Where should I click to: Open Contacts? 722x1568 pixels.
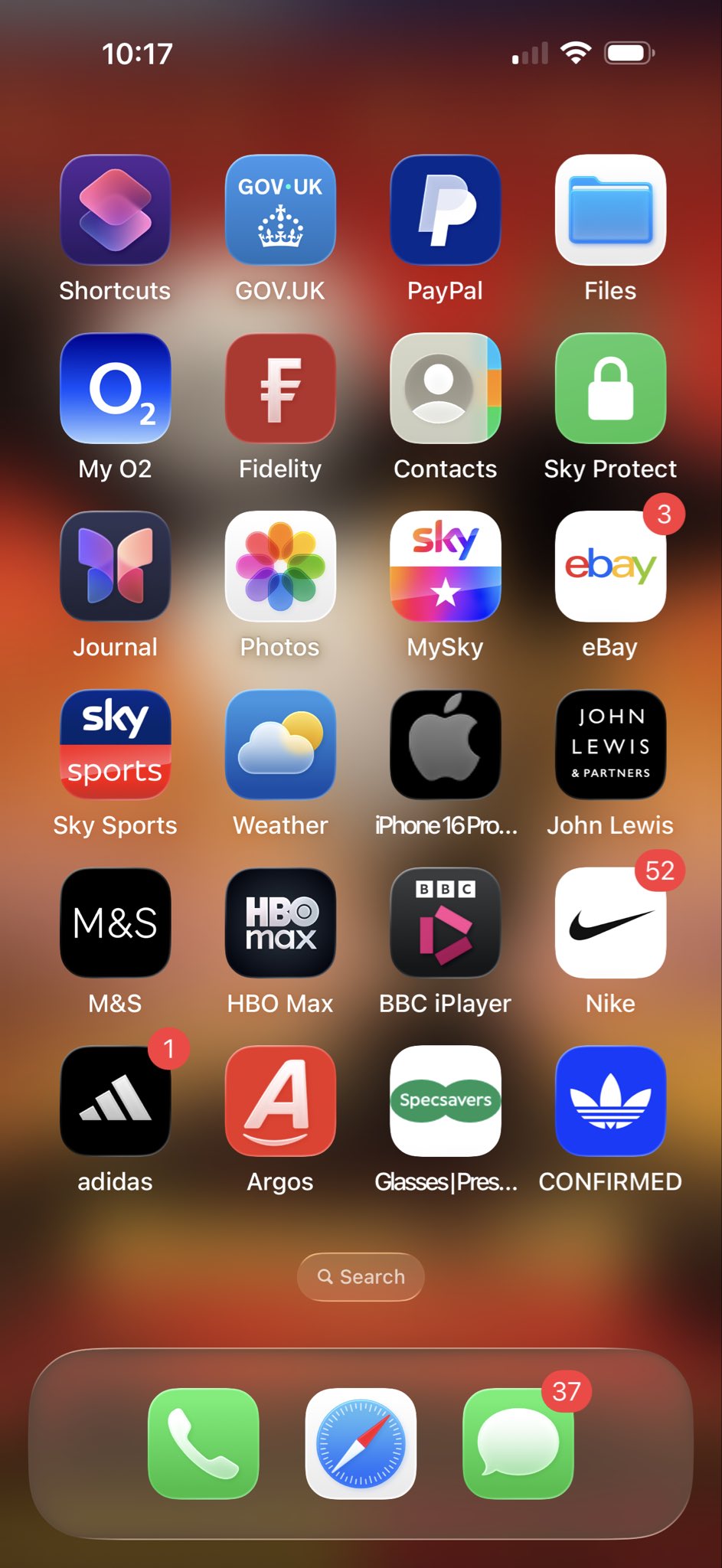[x=446, y=388]
